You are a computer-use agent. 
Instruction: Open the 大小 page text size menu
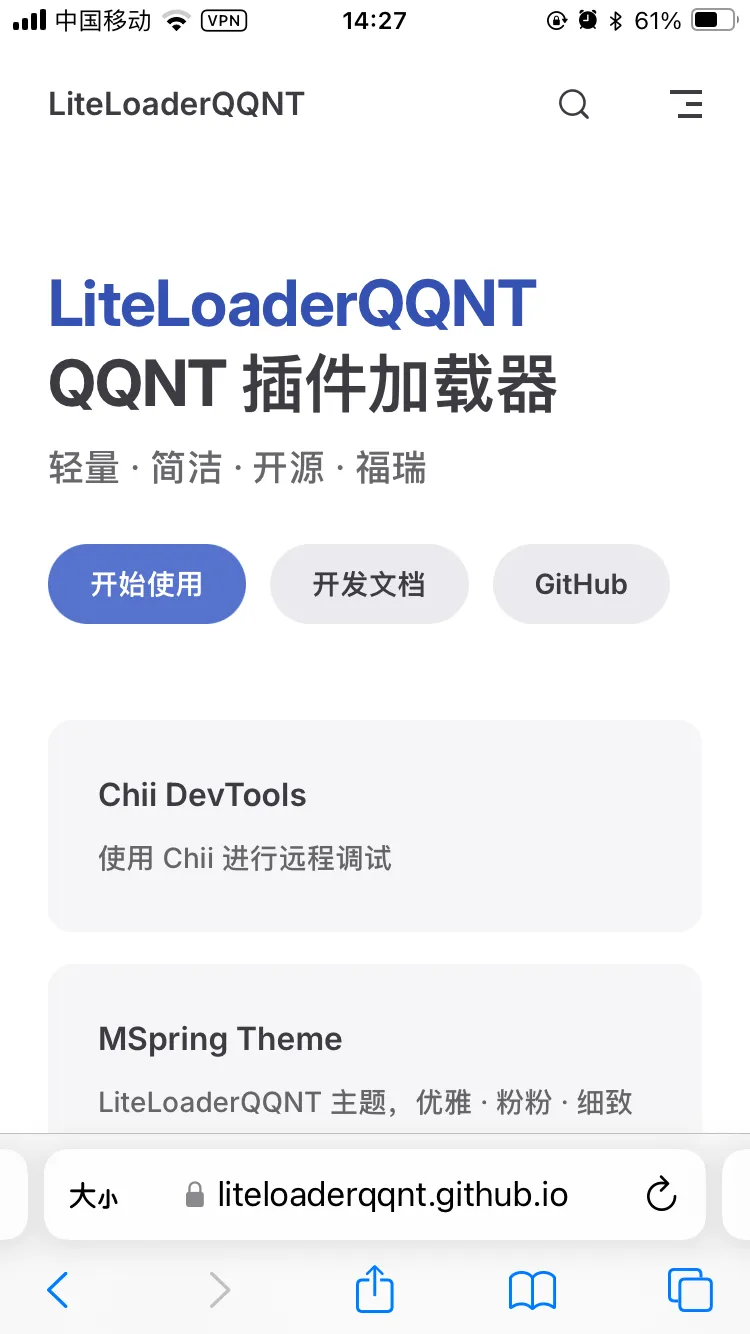click(93, 1195)
